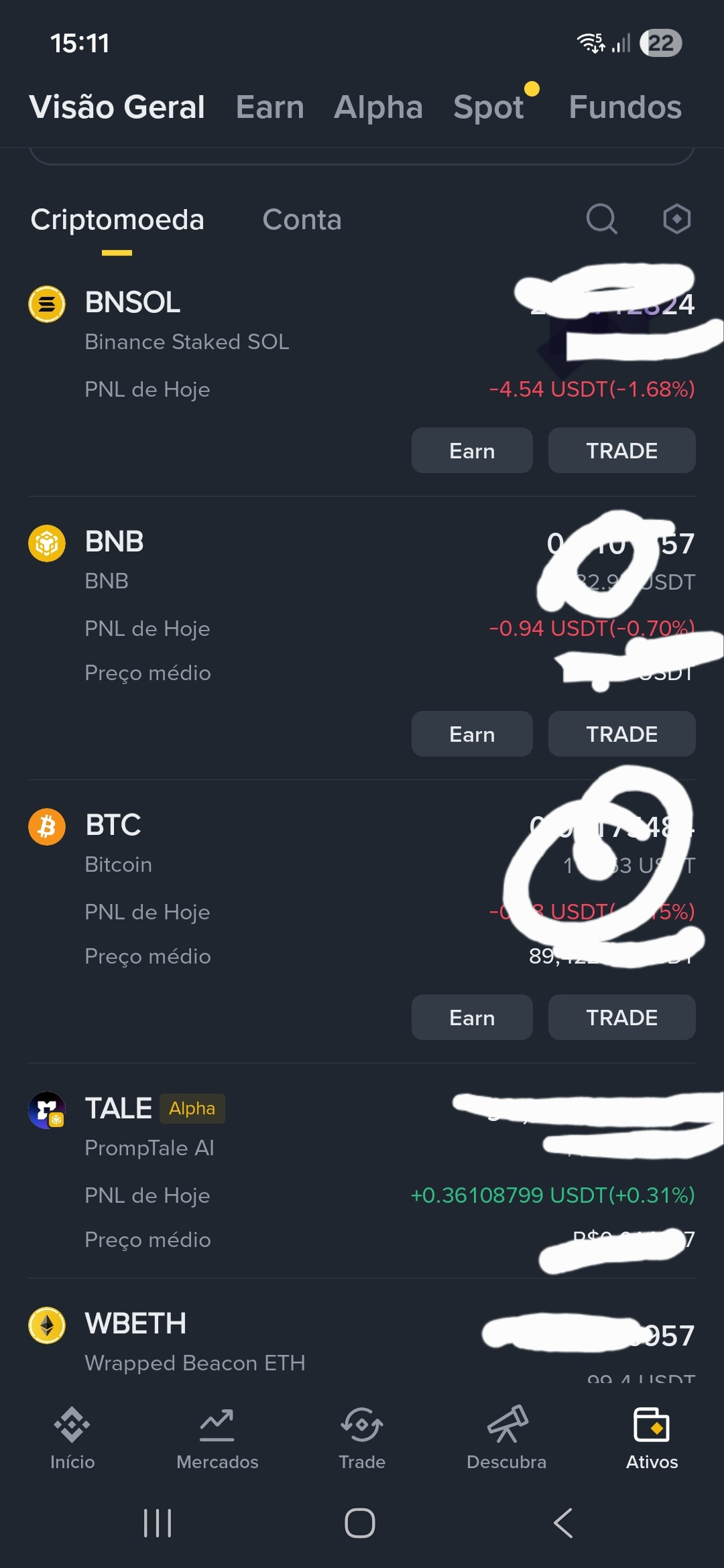Screen dimensions: 724x1568
Task: Tap Earn button for BNSOL
Action: (x=472, y=451)
